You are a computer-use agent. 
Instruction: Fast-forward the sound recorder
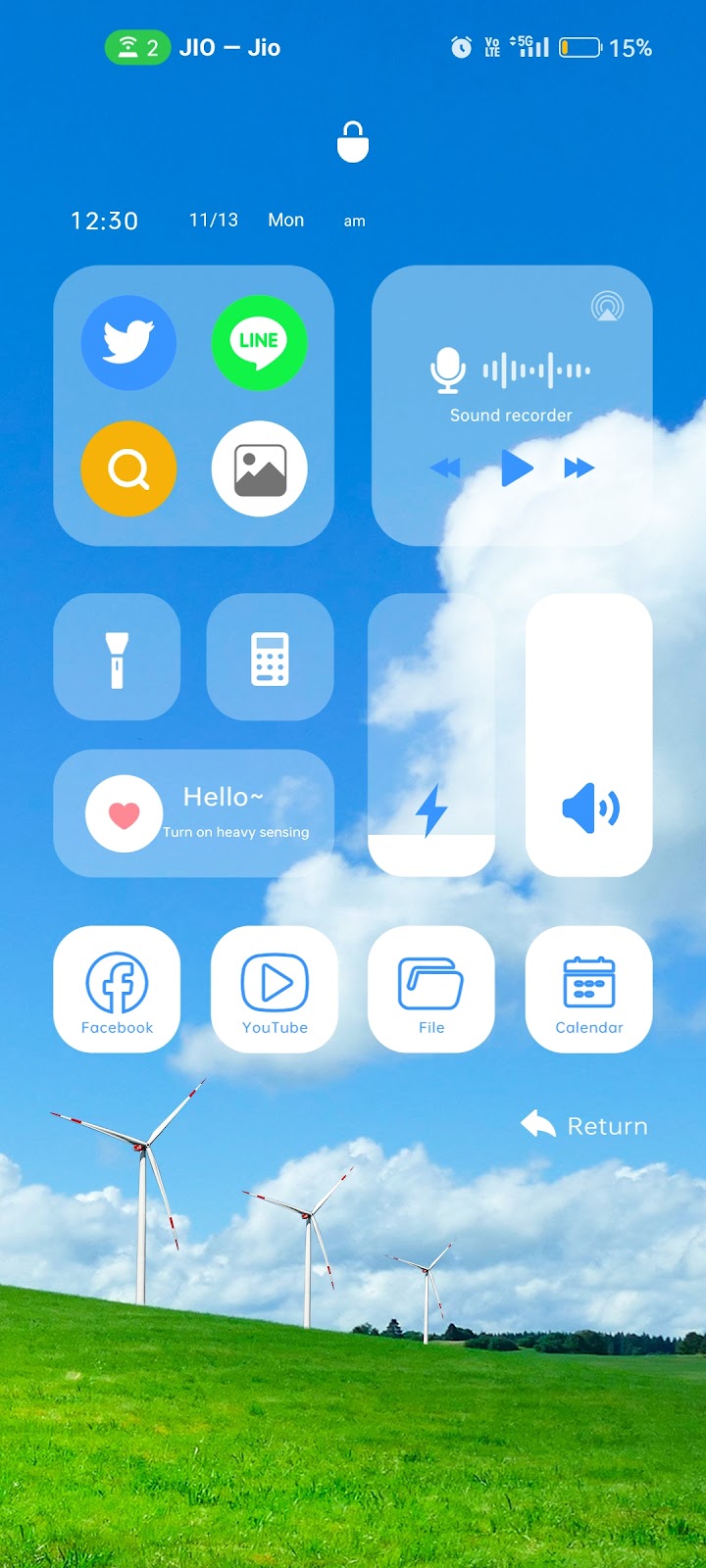(580, 468)
